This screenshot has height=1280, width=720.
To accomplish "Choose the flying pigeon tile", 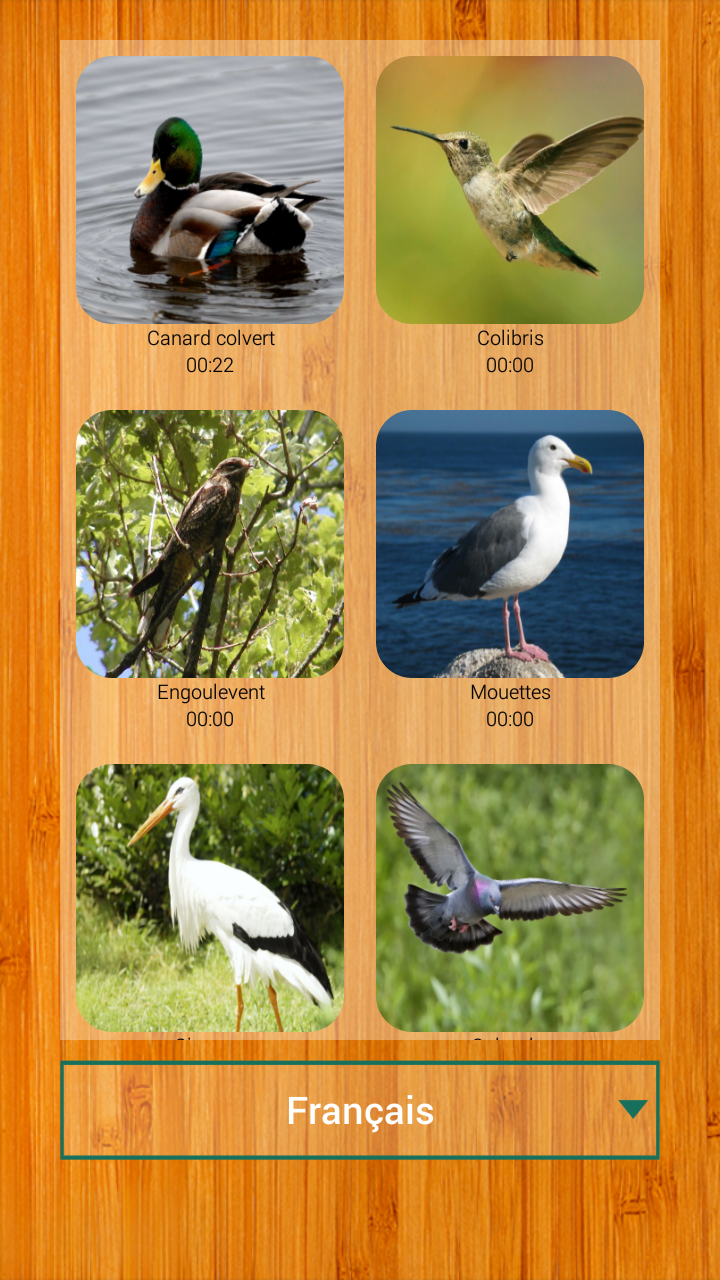I will 510,898.
